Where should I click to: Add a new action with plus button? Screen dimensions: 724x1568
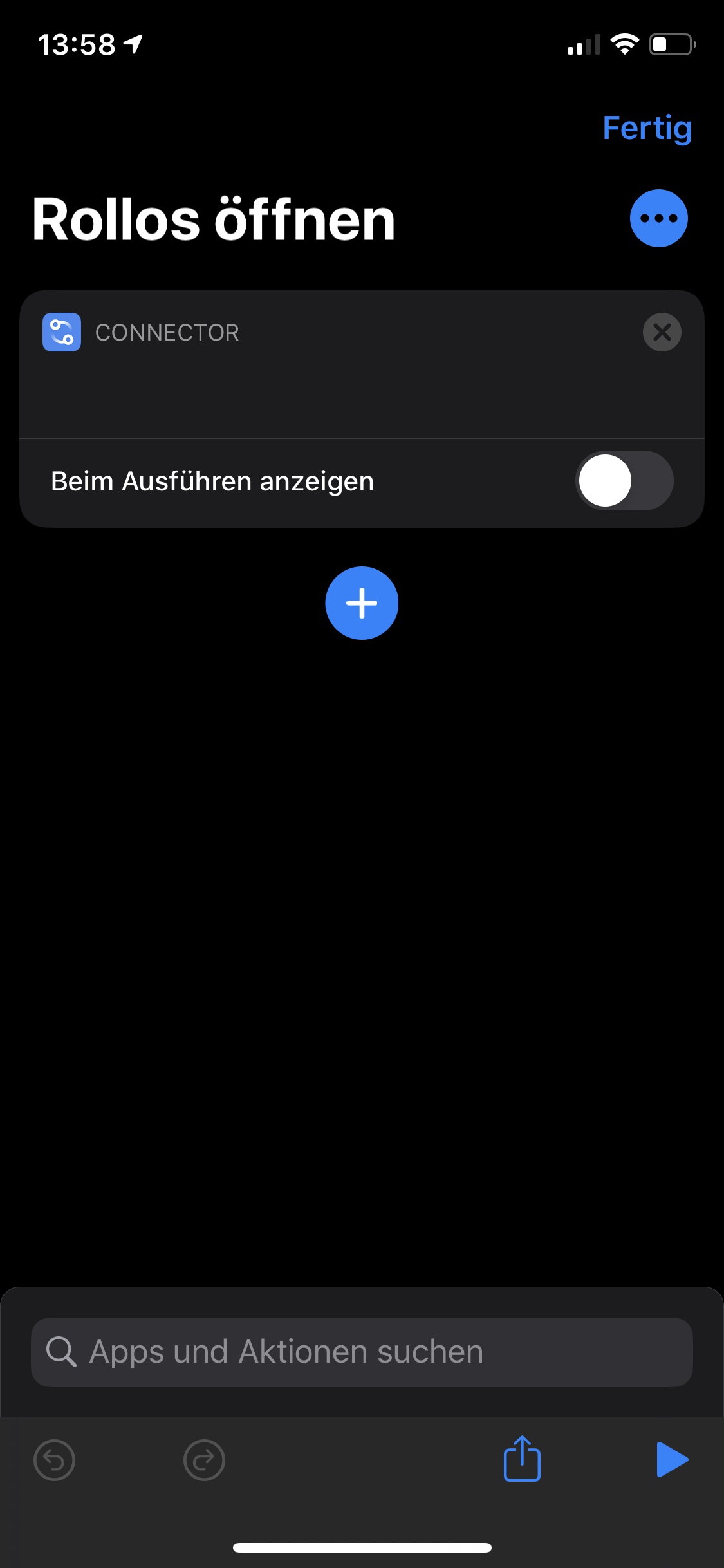tap(362, 603)
